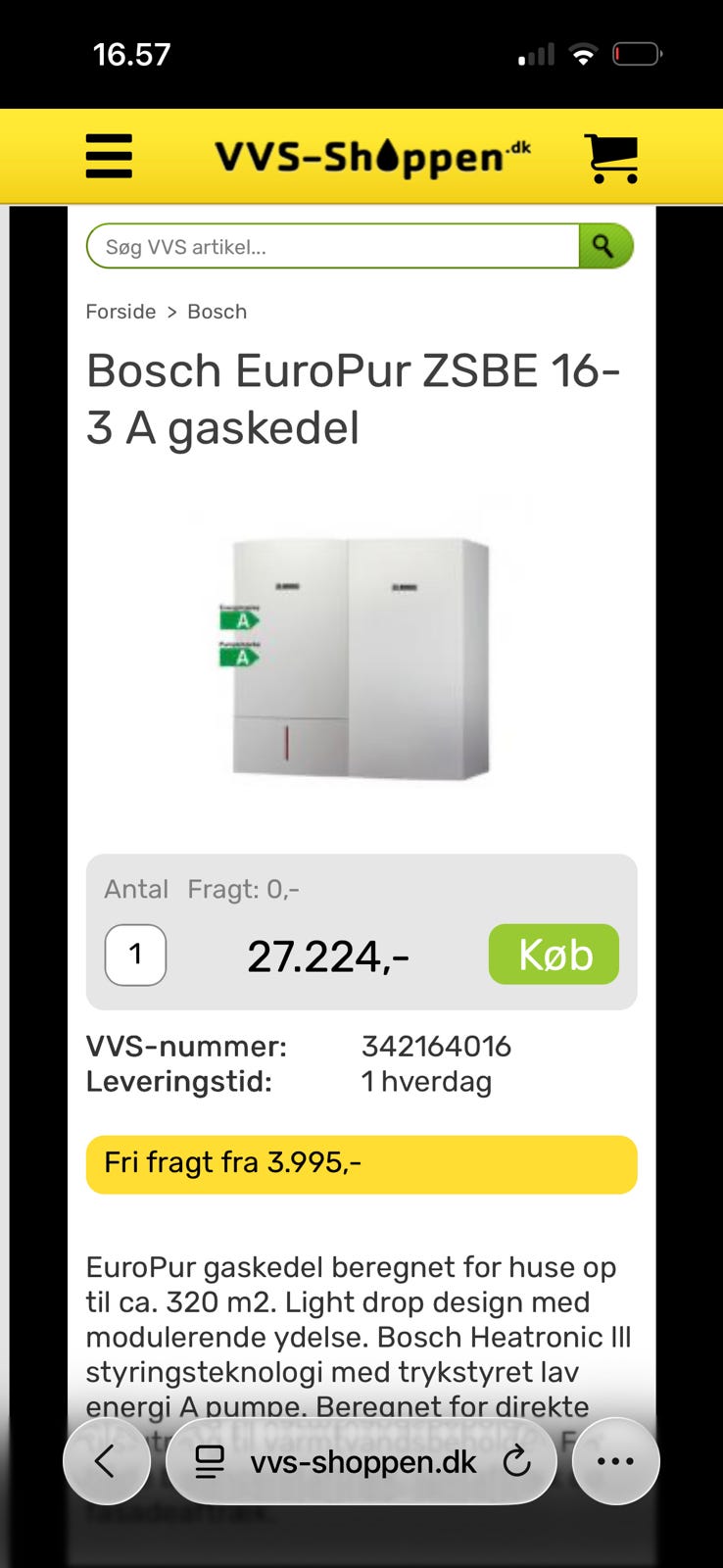Click the VVS-nummer 342164016 value
This screenshot has height=1568, width=723.
click(437, 1046)
